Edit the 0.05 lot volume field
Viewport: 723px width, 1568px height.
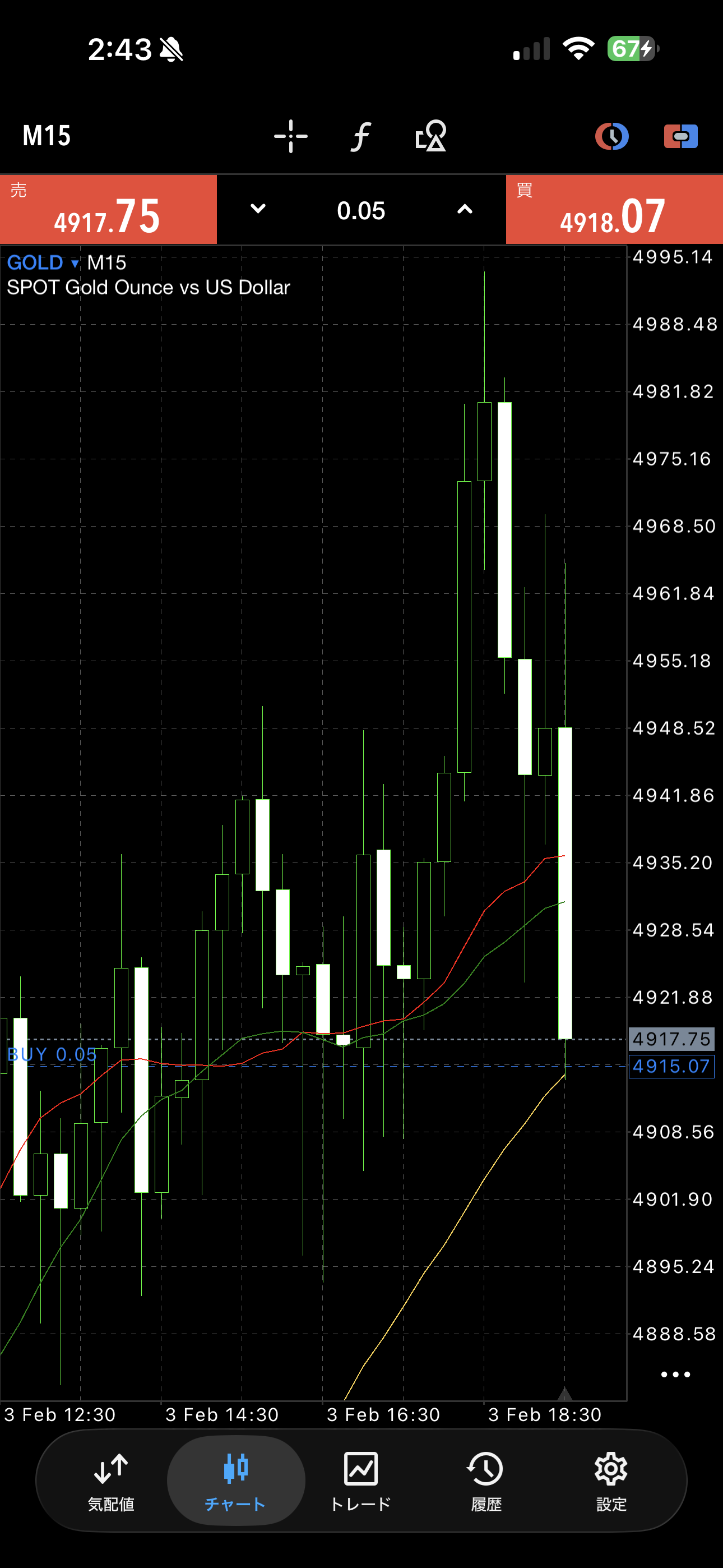coord(361,211)
